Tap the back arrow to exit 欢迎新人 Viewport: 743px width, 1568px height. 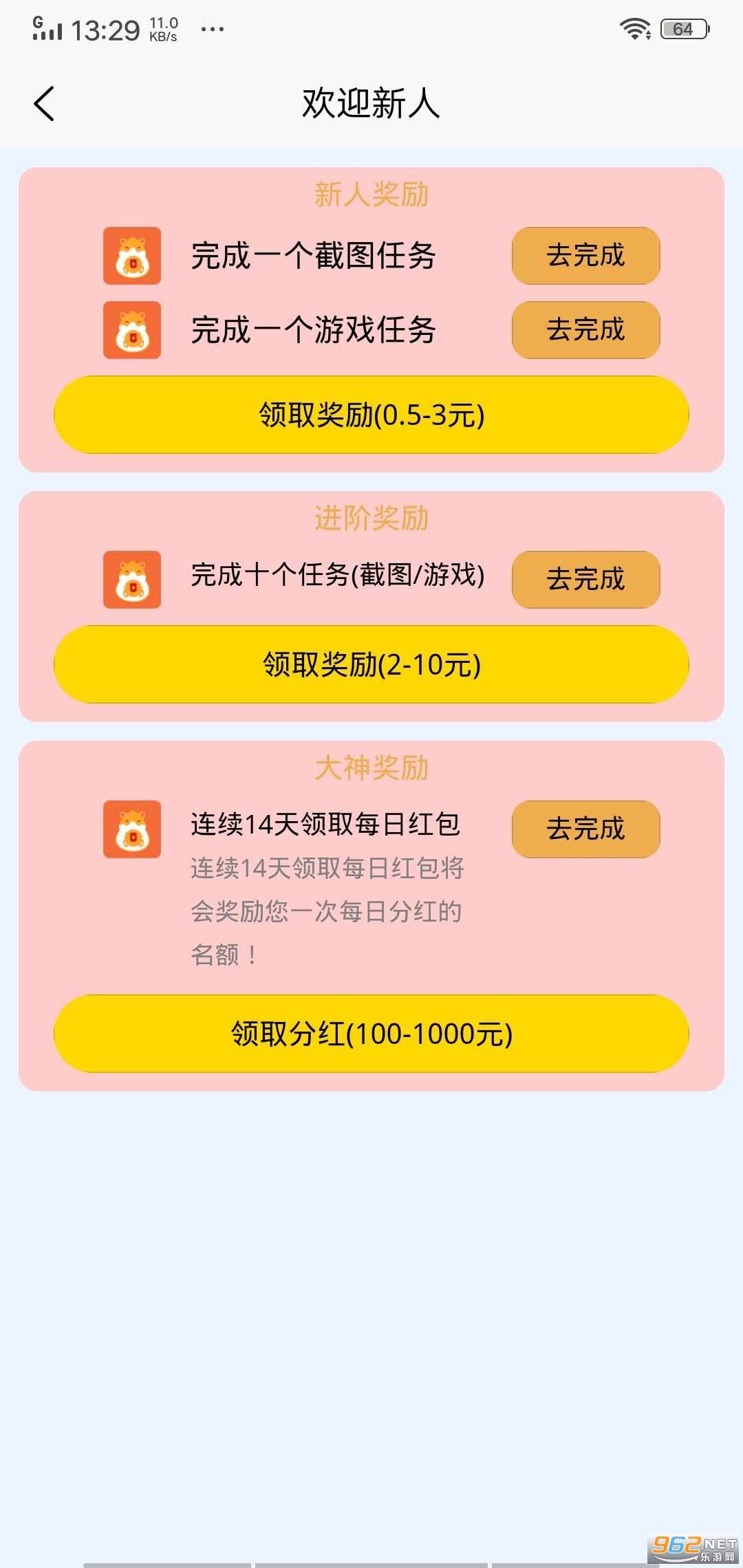tap(44, 103)
